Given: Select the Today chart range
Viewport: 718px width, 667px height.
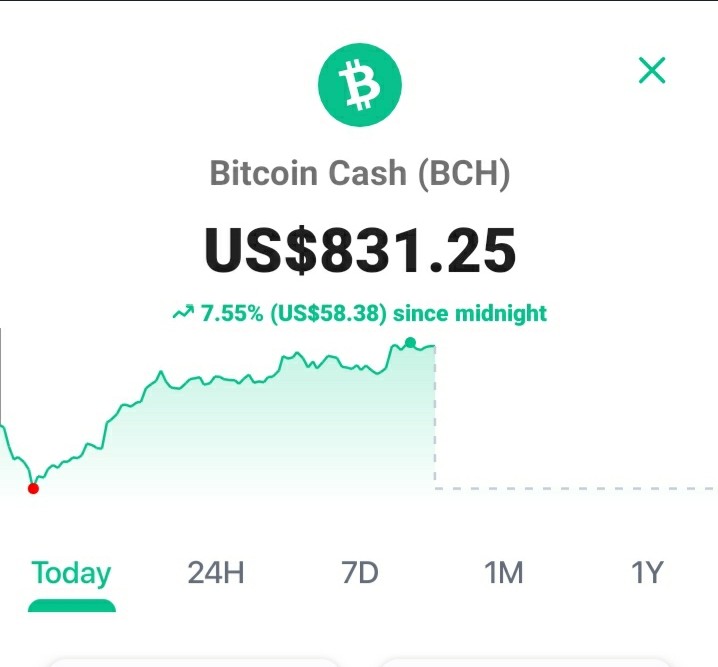Looking at the screenshot, I should click(71, 573).
